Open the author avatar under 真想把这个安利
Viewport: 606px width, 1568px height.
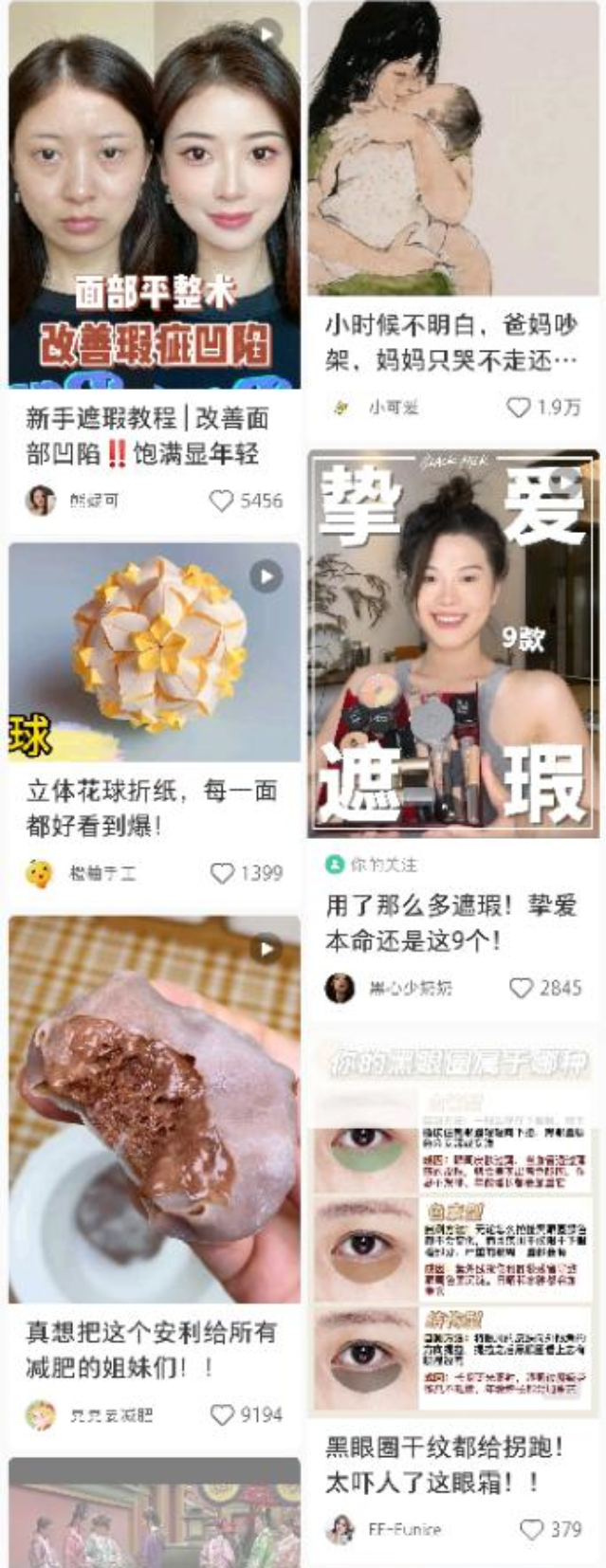(x=41, y=1415)
